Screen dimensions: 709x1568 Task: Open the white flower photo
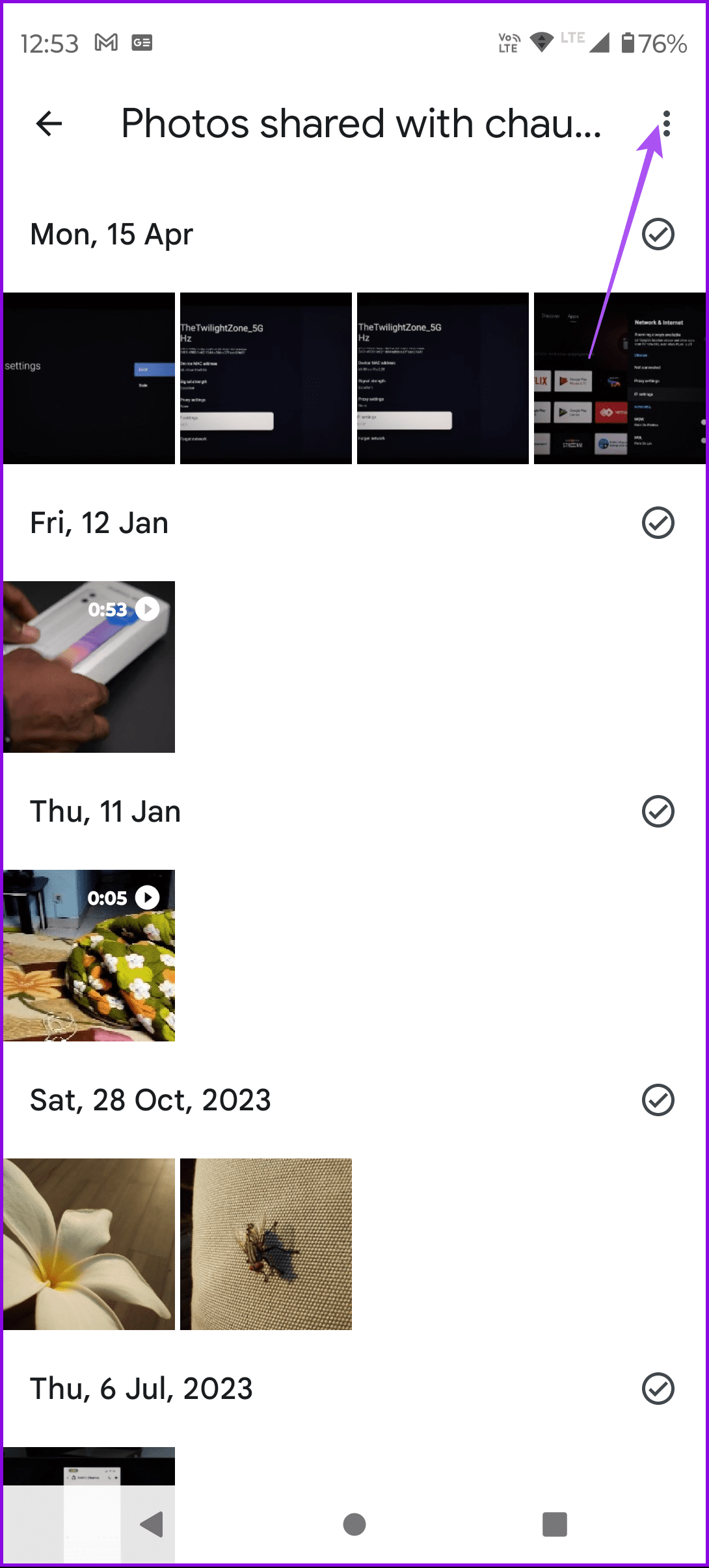tap(89, 1244)
